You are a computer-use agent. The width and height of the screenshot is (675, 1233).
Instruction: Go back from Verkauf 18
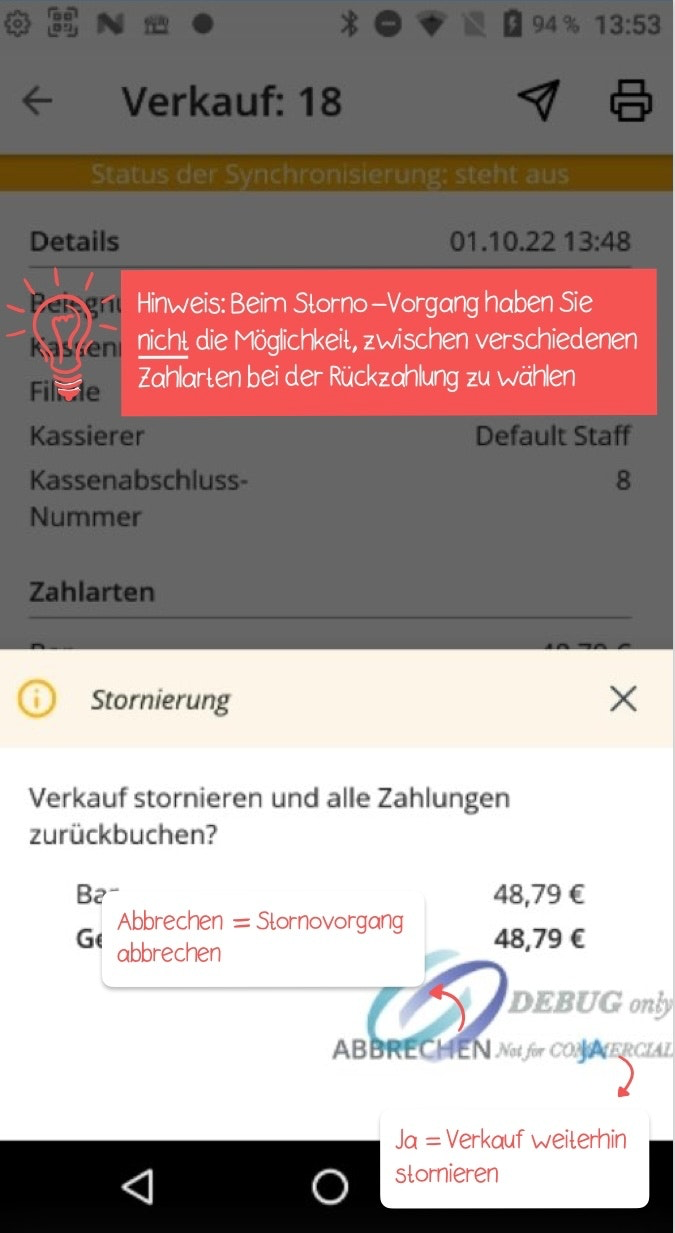tap(38, 101)
